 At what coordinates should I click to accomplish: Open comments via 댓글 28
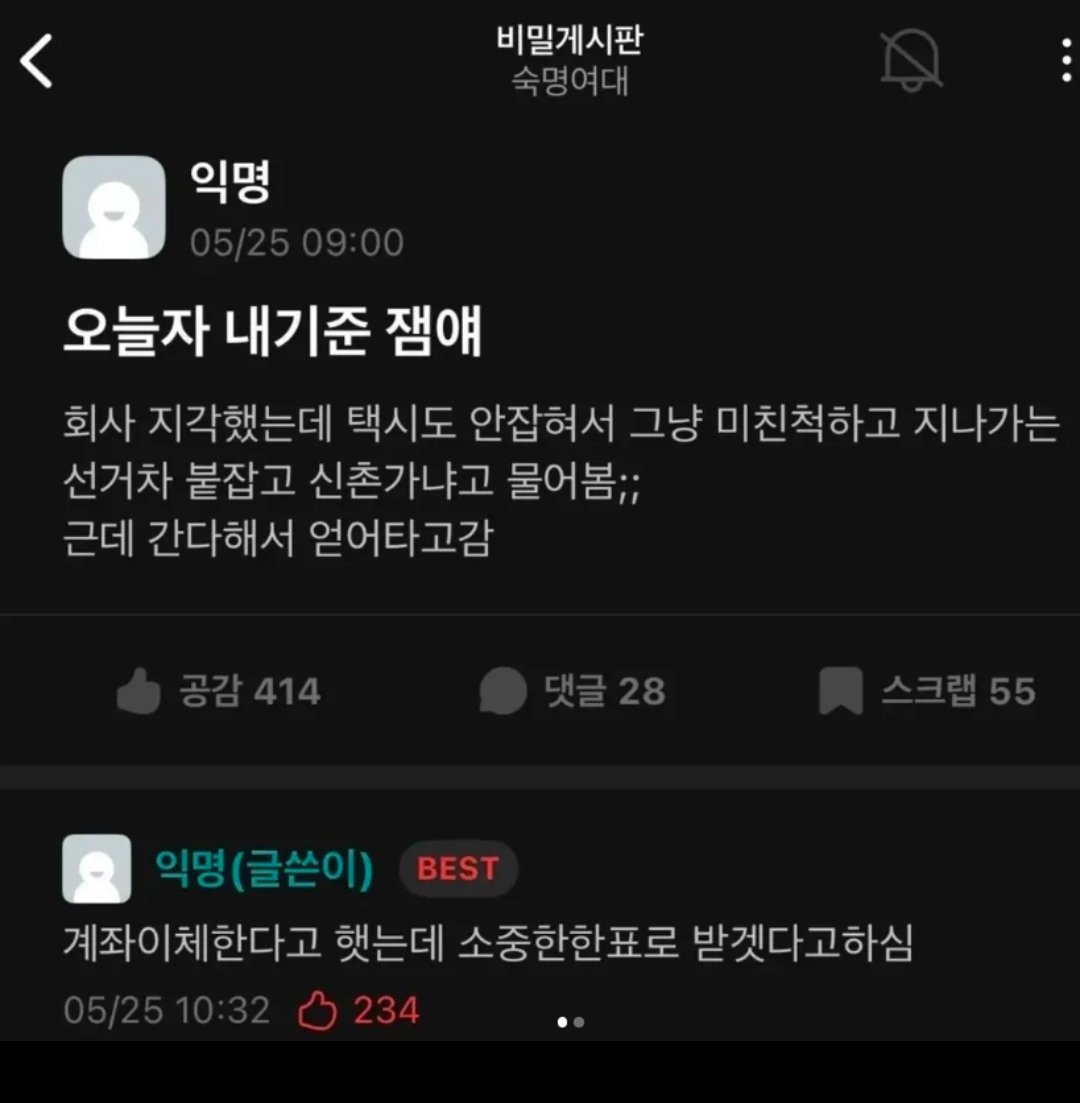pyautogui.click(x=572, y=691)
